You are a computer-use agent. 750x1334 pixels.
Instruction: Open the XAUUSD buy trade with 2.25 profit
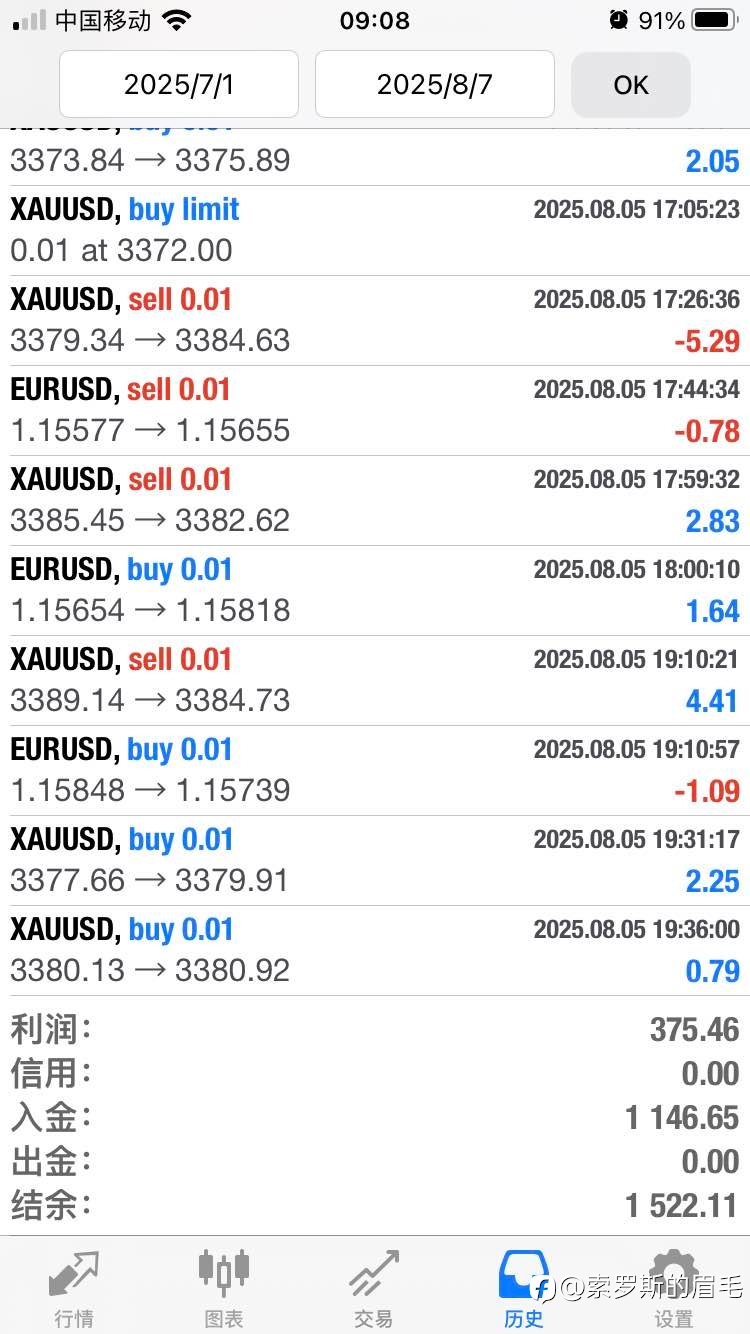(375, 861)
